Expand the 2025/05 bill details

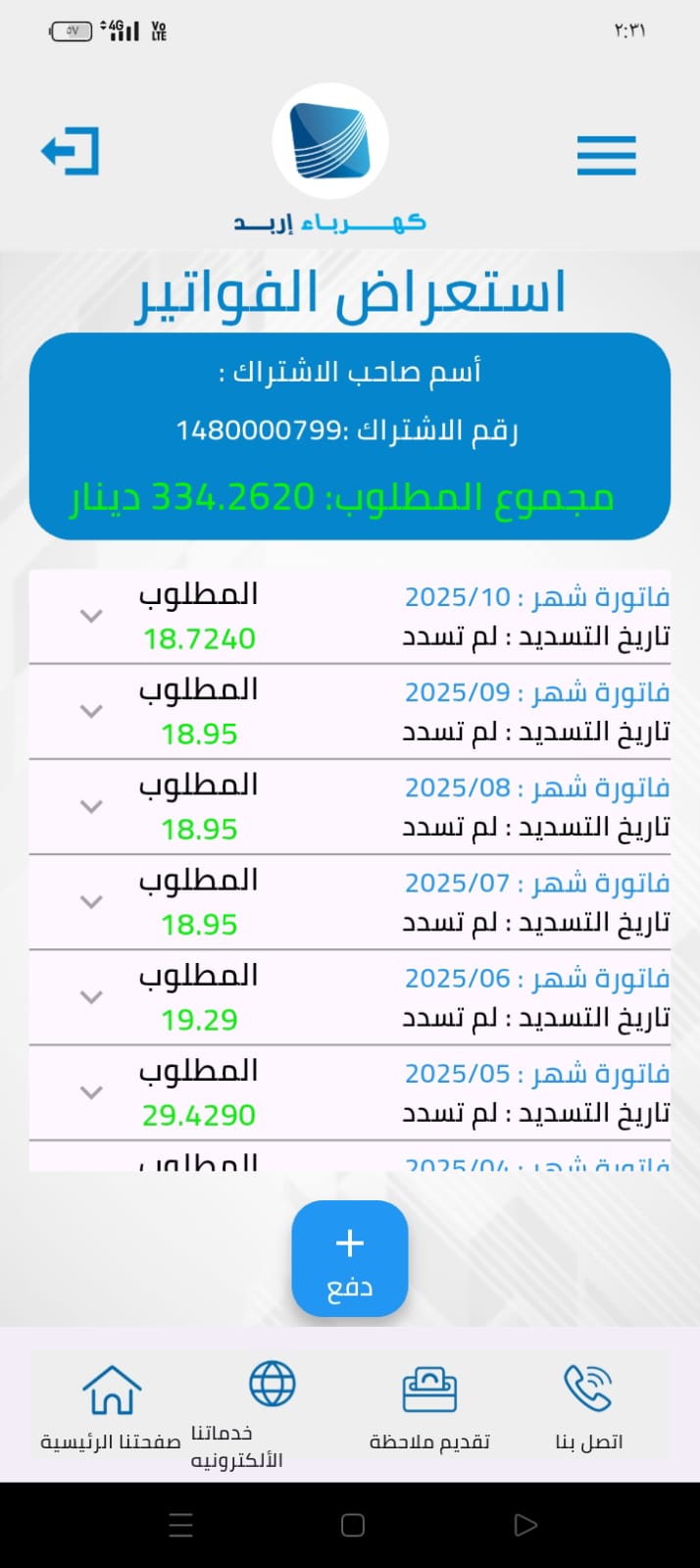click(91, 1091)
